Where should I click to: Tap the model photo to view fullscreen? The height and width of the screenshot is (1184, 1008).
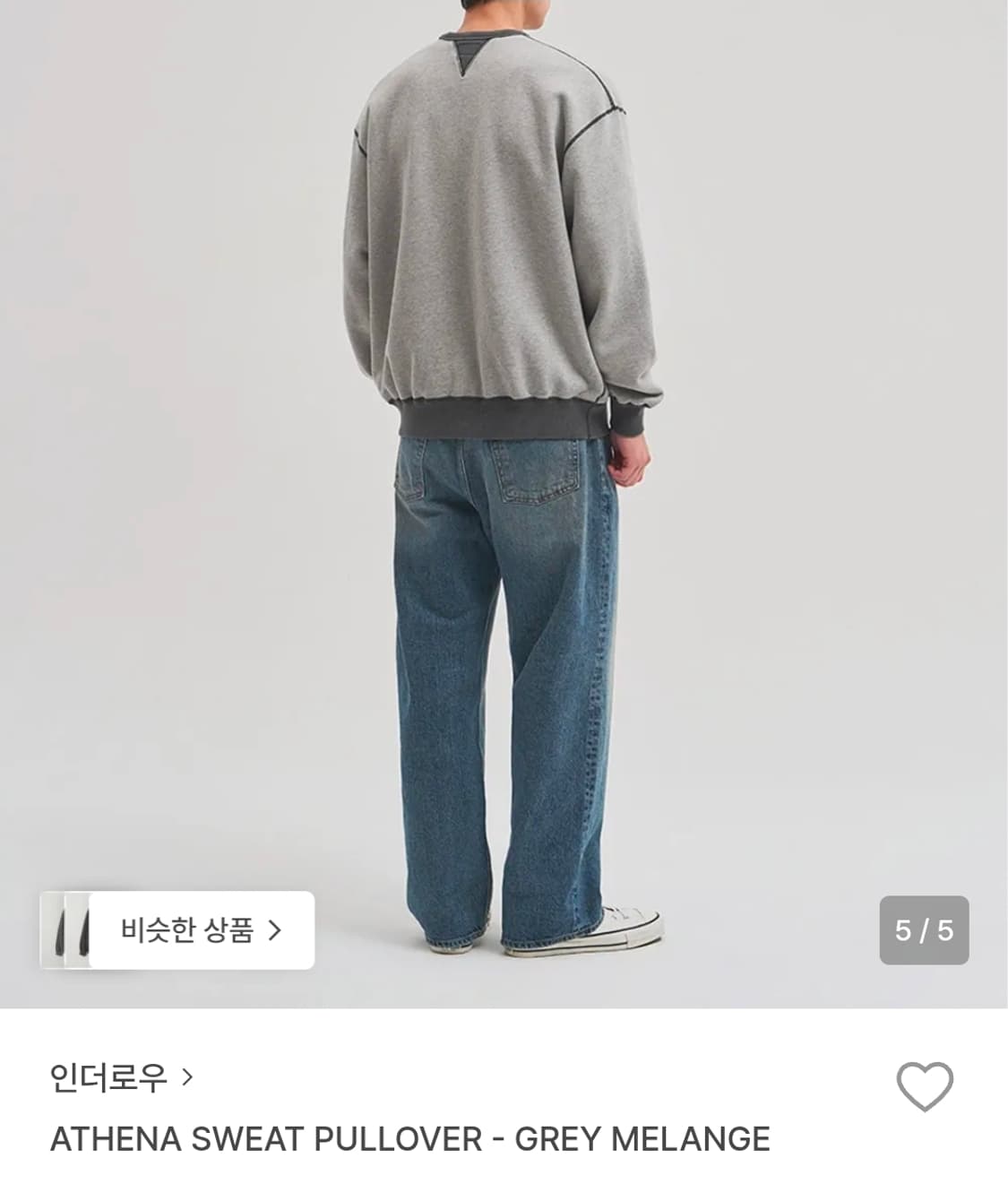pyautogui.click(x=504, y=448)
